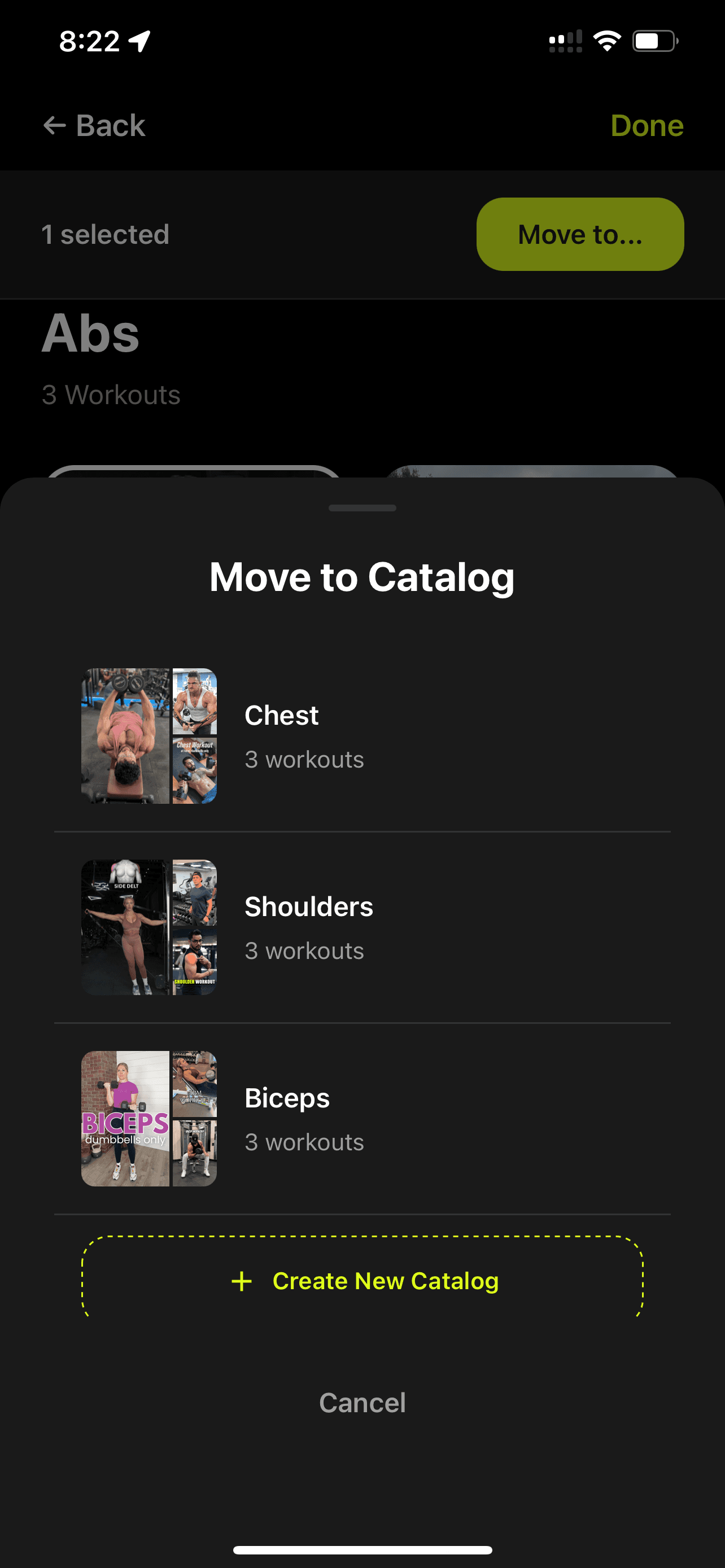Image resolution: width=725 pixels, height=1568 pixels.
Task: Dismiss the sheet with Cancel
Action: tap(362, 1402)
